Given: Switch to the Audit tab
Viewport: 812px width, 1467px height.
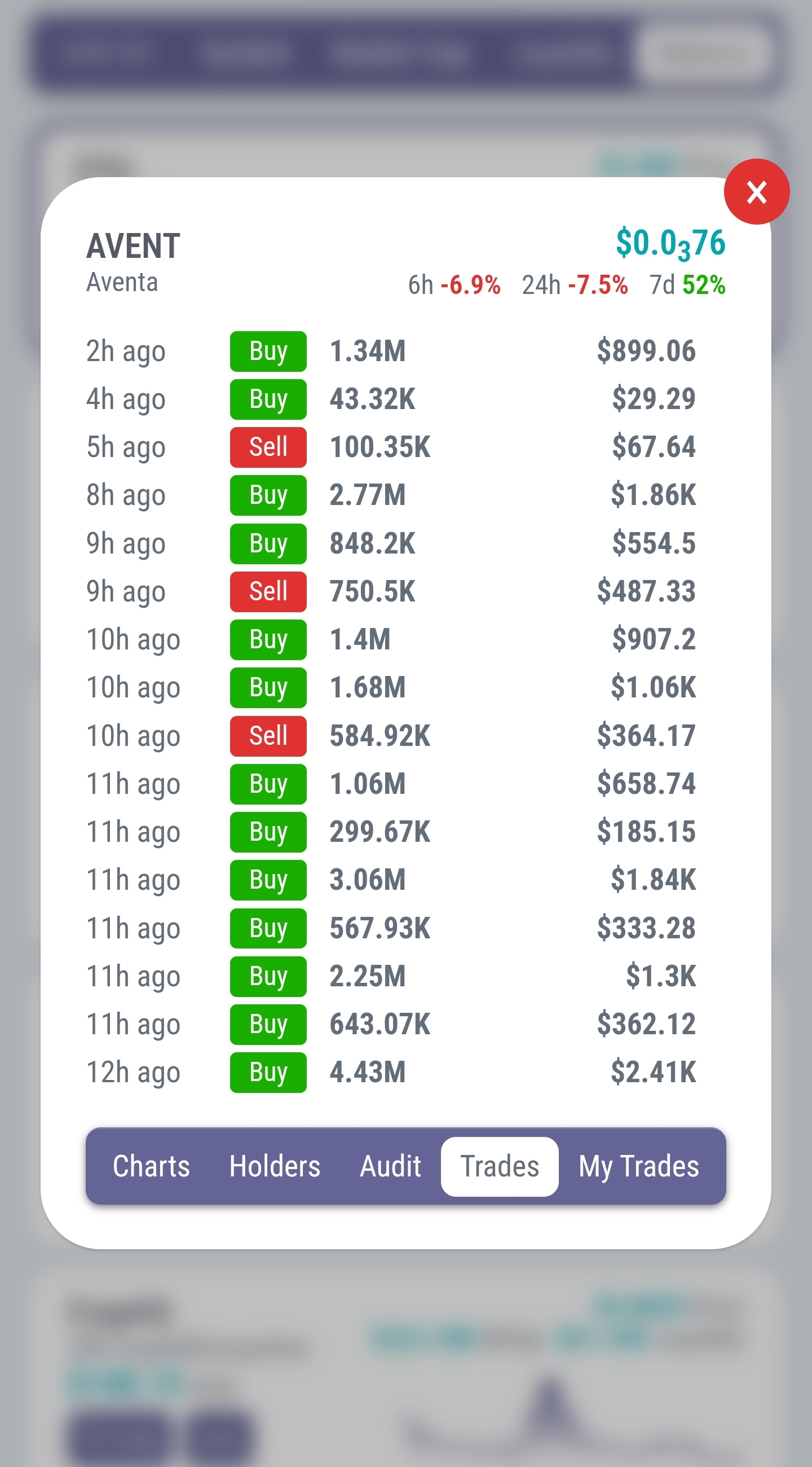Looking at the screenshot, I should point(390,1166).
